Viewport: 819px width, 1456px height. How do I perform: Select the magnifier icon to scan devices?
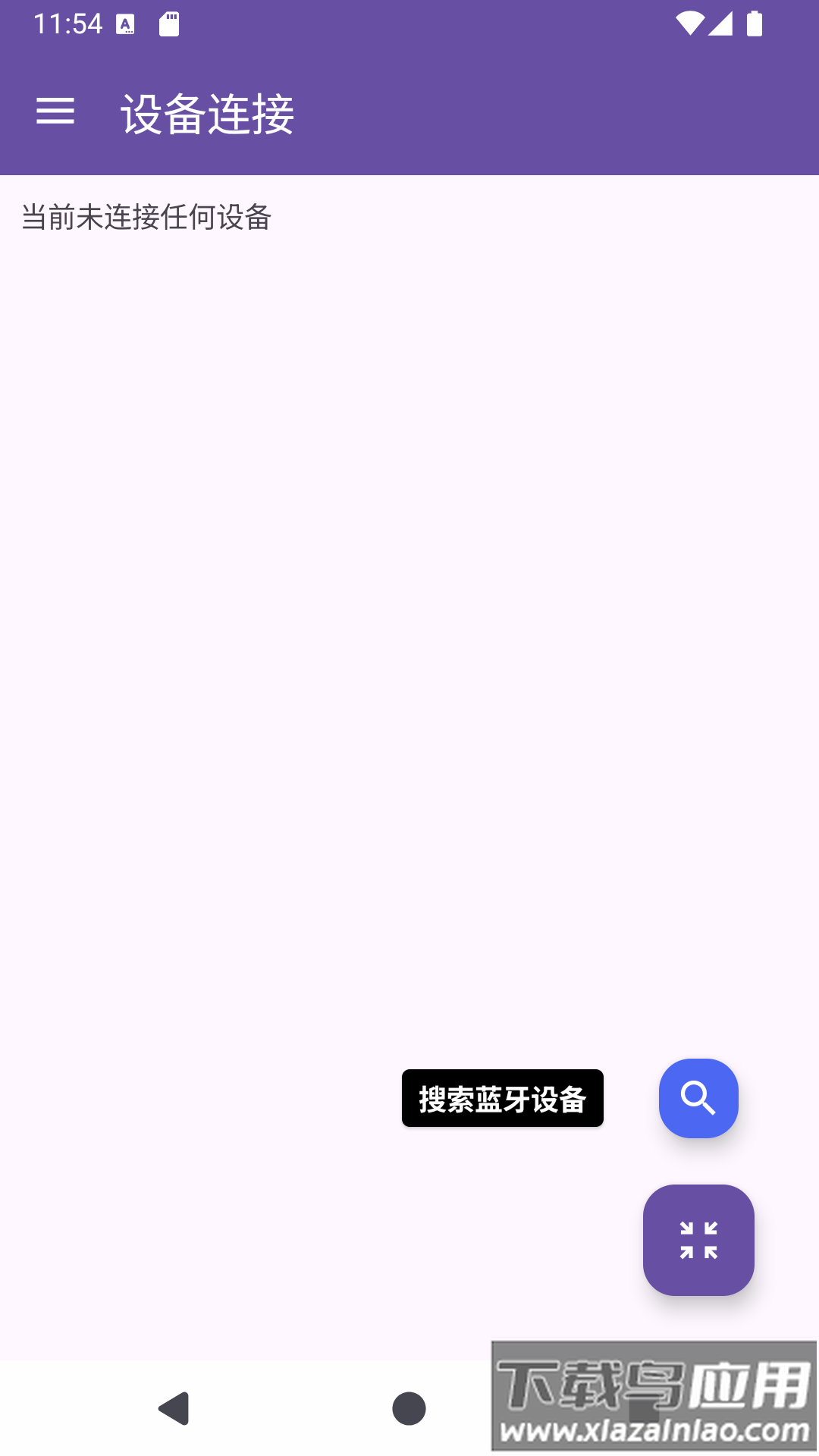pos(698,1099)
